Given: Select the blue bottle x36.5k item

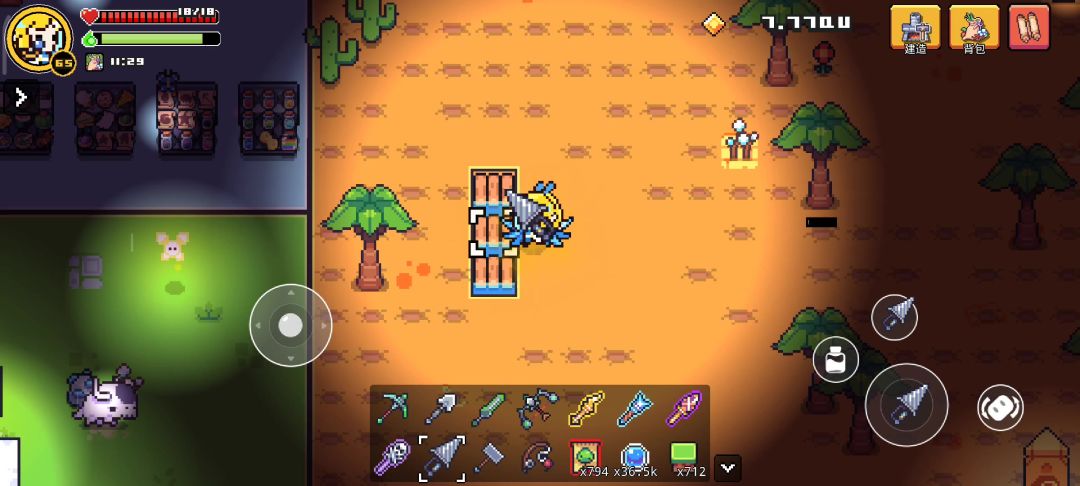Looking at the screenshot, I should [634, 458].
